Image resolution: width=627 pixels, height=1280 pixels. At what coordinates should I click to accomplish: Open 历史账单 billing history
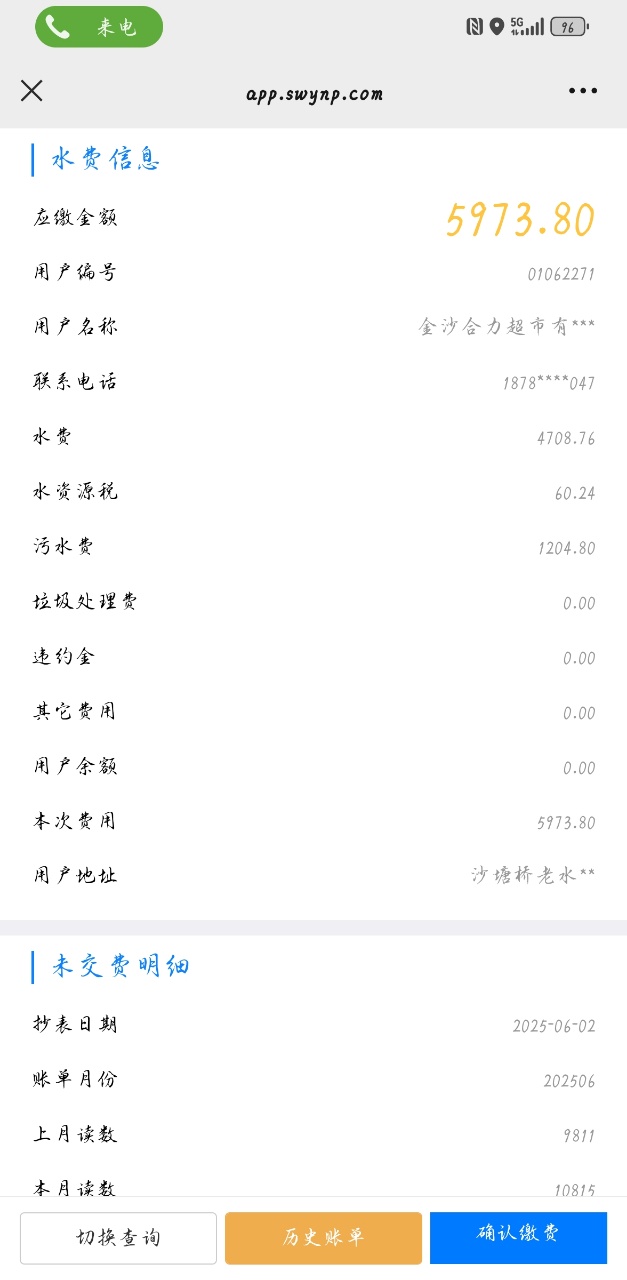tap(323, 1238)
